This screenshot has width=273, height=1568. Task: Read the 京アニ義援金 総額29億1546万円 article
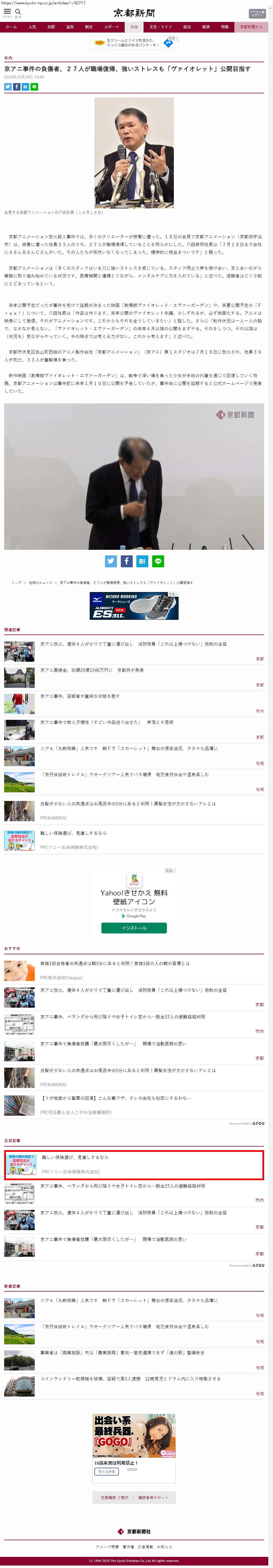click(92, 670)
